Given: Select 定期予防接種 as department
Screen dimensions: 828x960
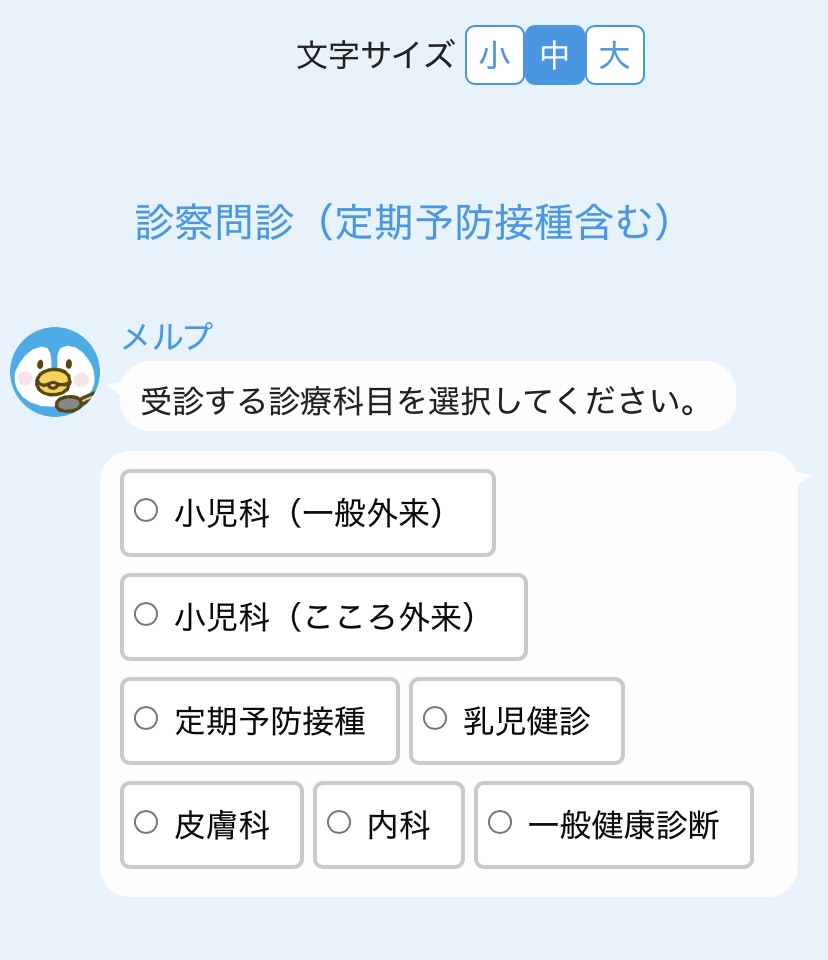Looking at the screenshot, I should point(147,719).
